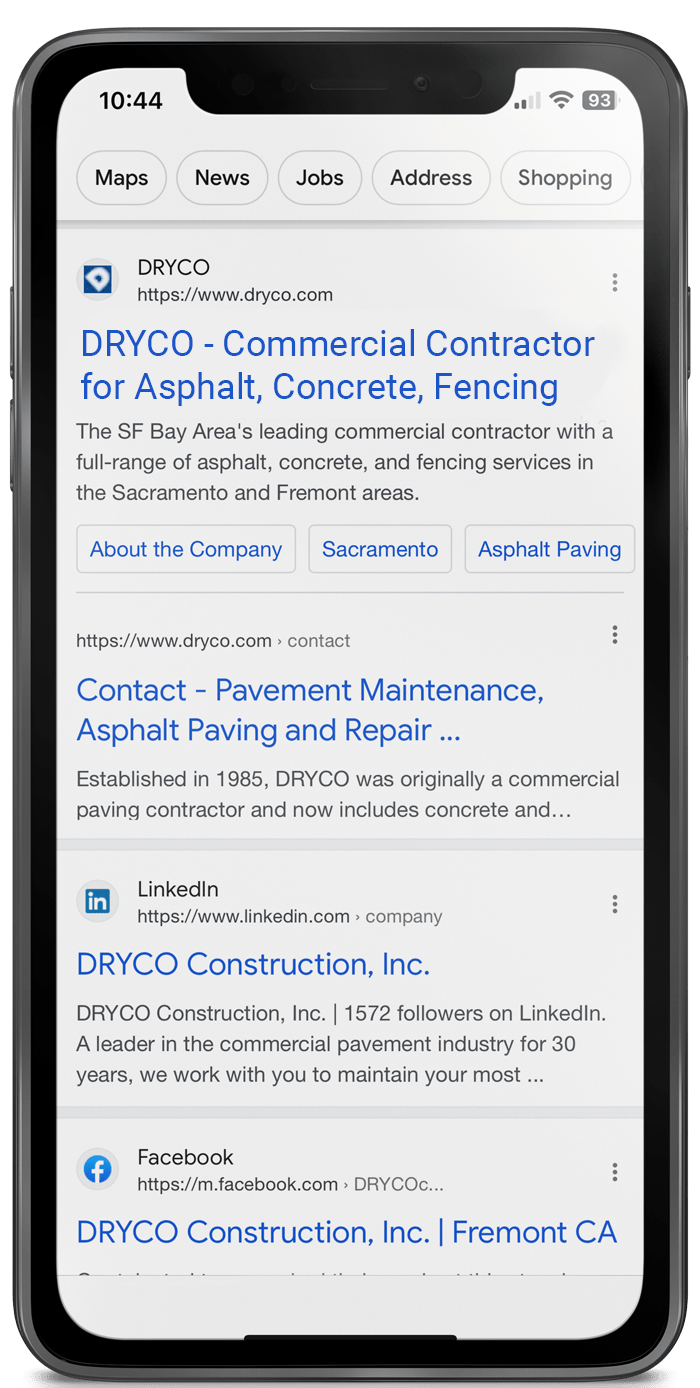Open the three-dot menu for the LinkedIn result
This screenshot has height=1388, width=700.
click(615, 904)
